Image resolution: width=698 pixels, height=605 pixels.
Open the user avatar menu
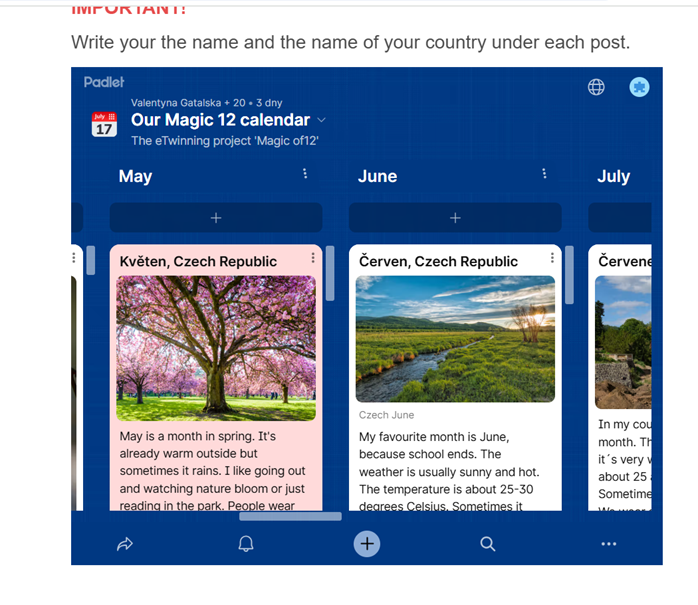pos(639,87)
